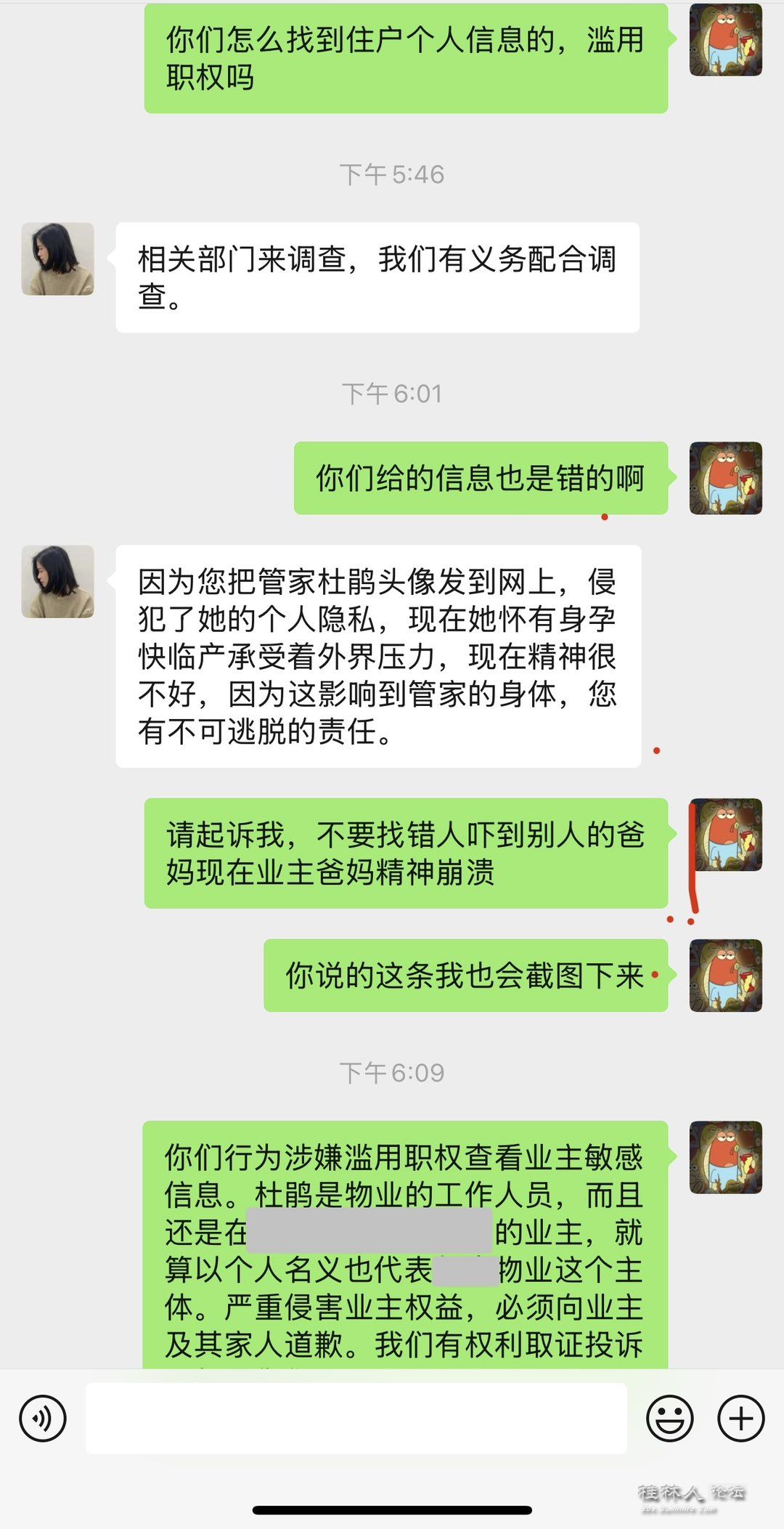
Task: Open avatar beside '因为您把管家杜鹃头像' message
Action: coord(58,582)
